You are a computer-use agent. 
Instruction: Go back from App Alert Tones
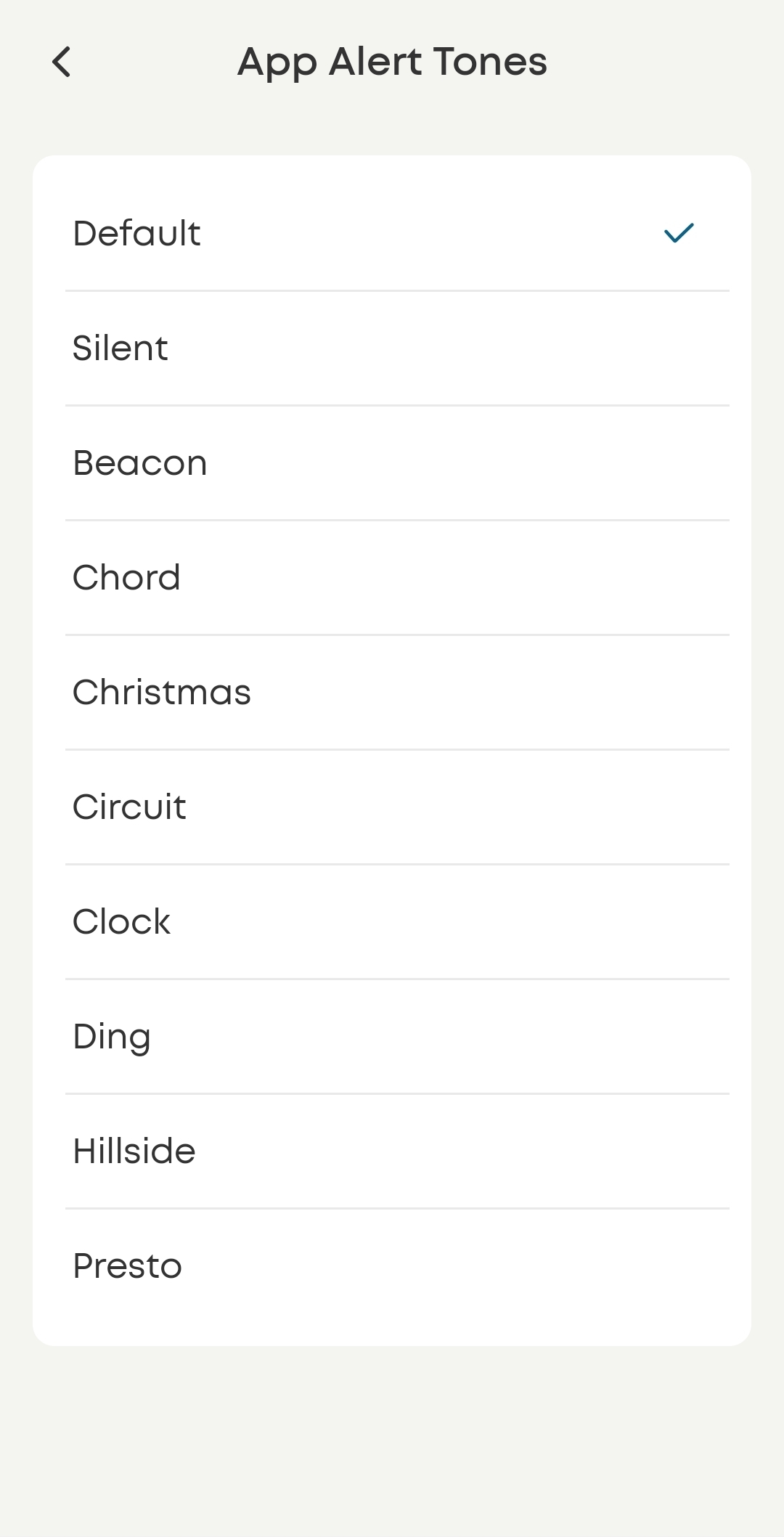pyautogui.click(x=62, y=62)
